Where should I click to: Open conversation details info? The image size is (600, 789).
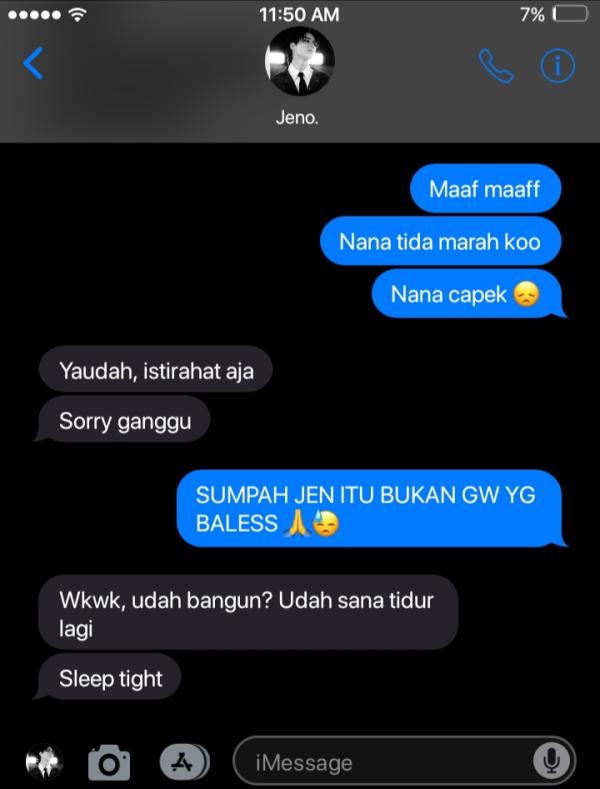(x=557, y=65)
